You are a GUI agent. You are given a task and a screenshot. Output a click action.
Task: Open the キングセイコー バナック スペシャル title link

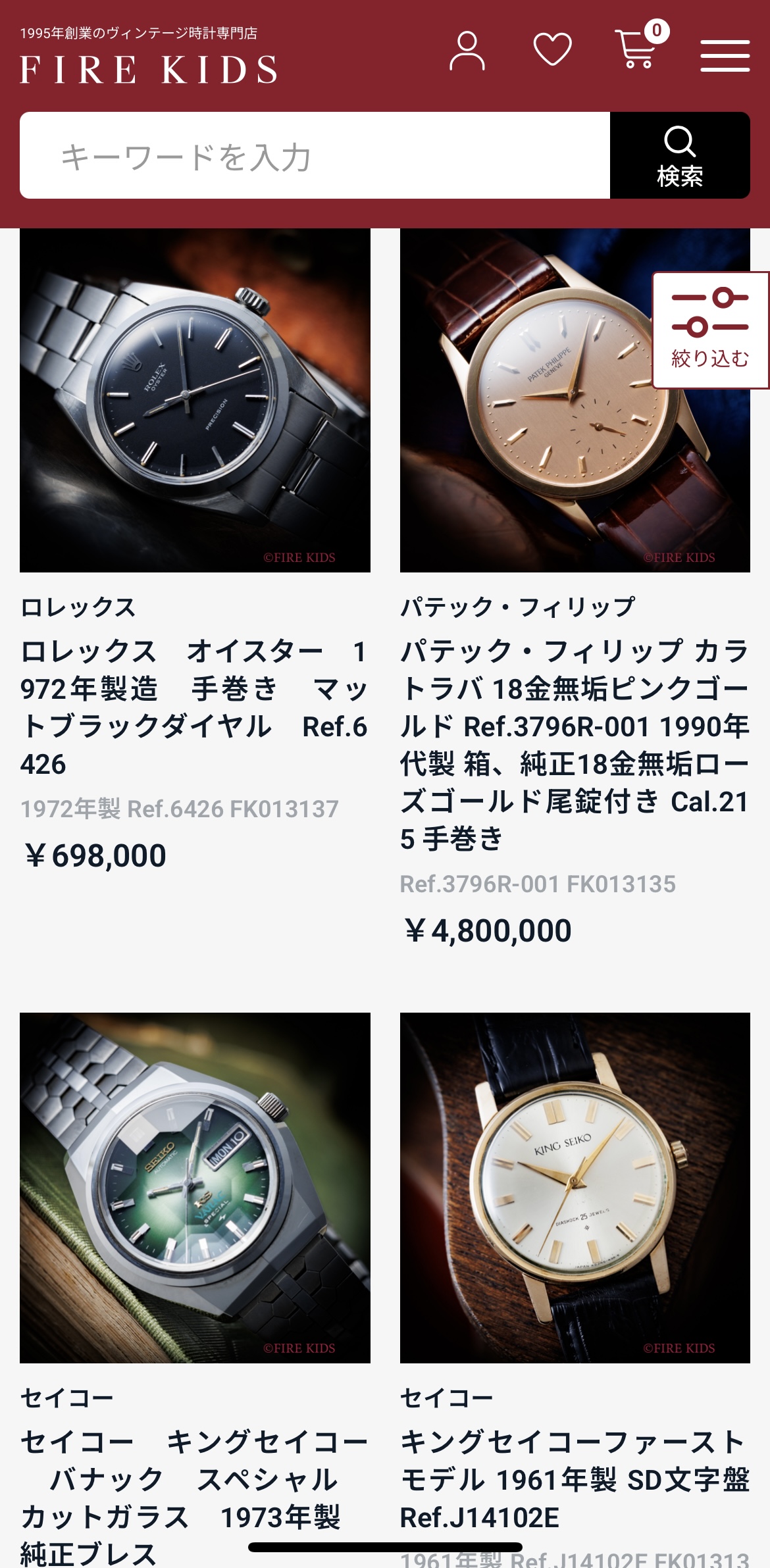(193, 1498)
